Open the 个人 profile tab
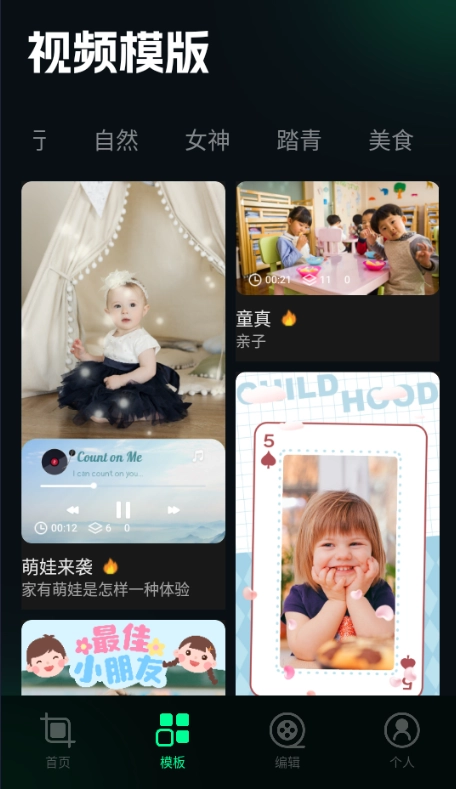 [402, 741]
